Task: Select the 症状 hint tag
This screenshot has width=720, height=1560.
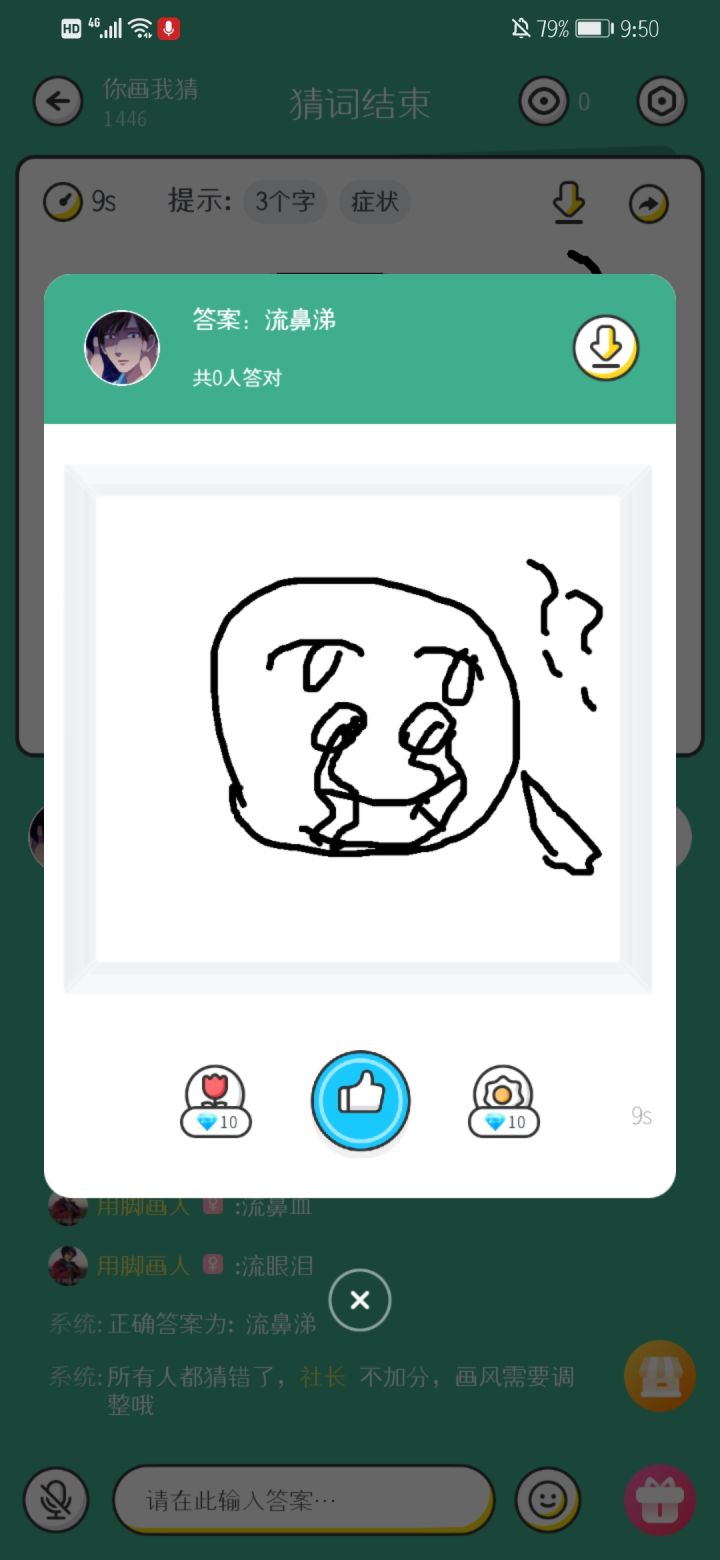Action: 374,202
